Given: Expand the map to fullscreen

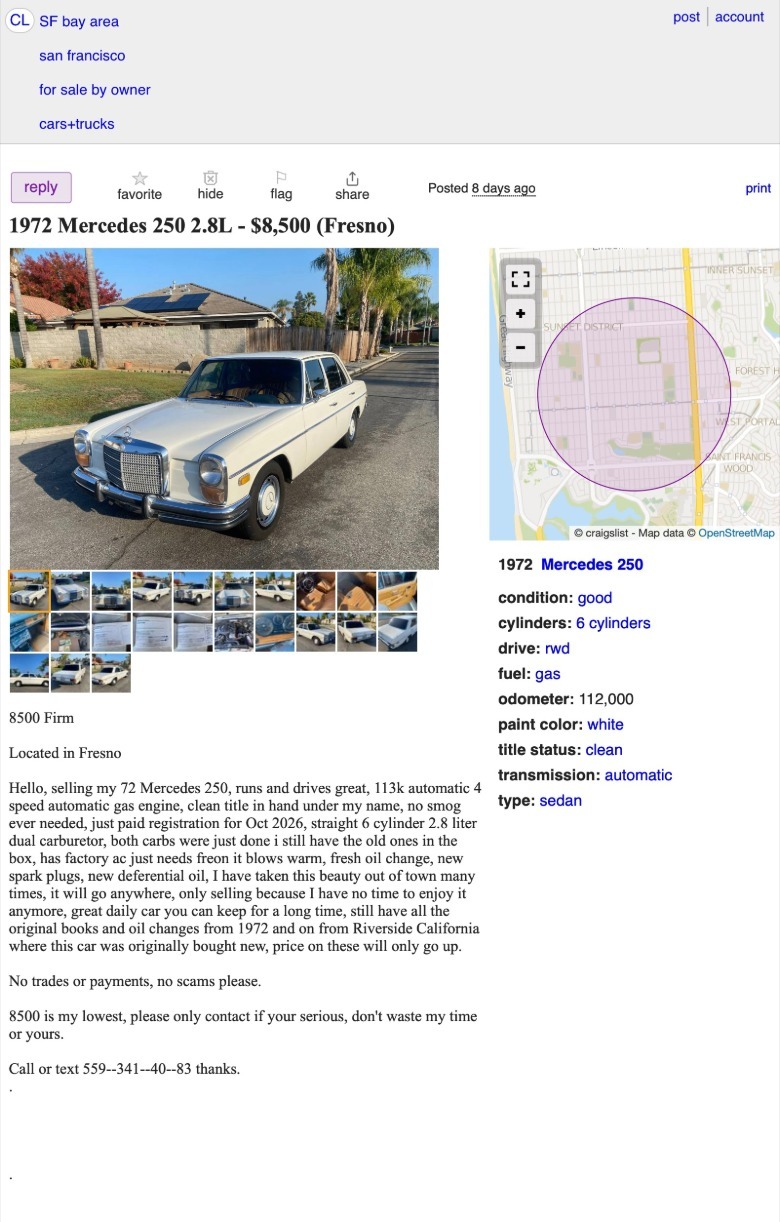Looking at the screenshot, I should 520,281.
